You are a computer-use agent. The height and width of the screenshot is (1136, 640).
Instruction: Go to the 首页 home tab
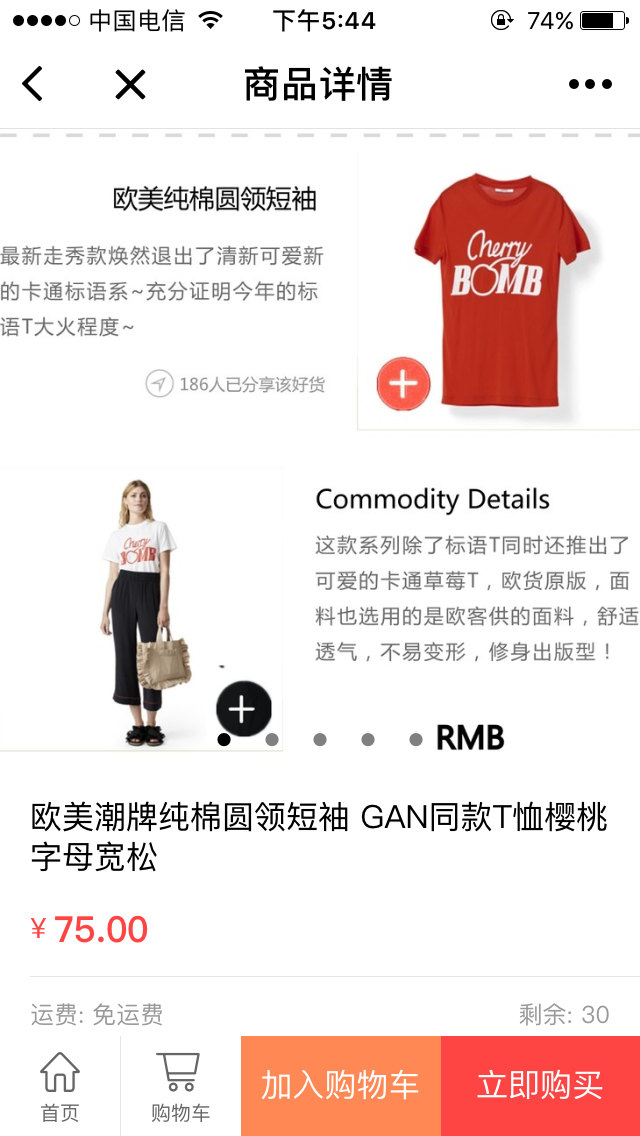coord(60,1086)
